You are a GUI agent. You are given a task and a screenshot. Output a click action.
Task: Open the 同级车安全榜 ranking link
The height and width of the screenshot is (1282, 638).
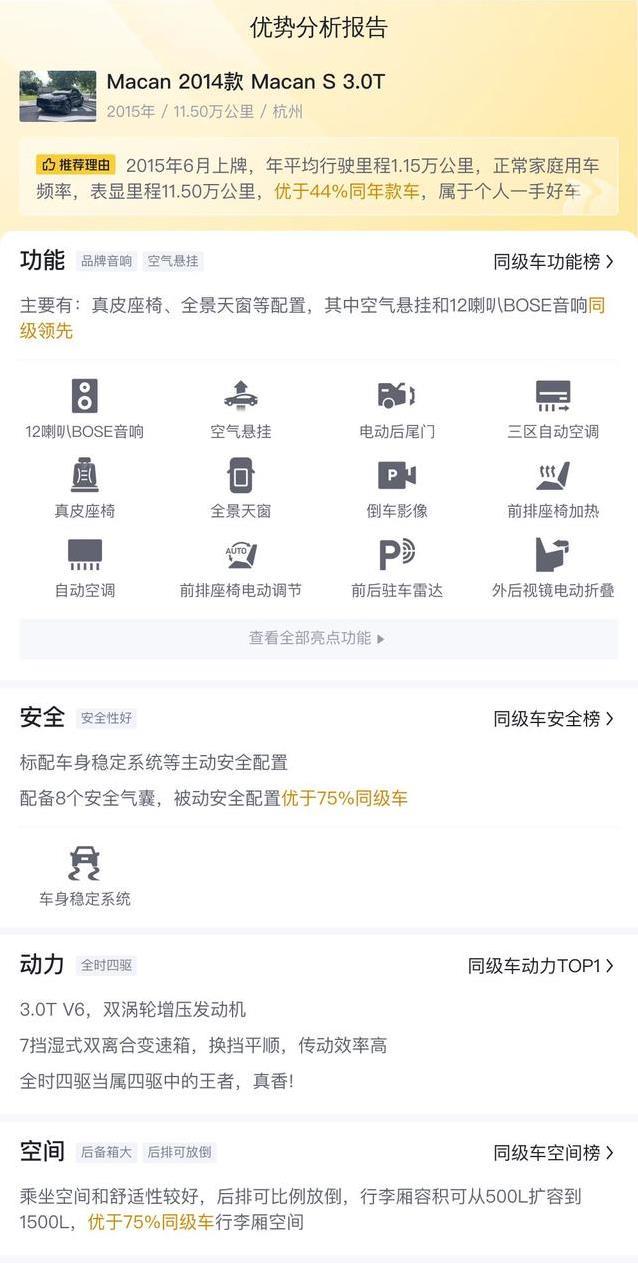pyautogui.click(x=554, y=718)
